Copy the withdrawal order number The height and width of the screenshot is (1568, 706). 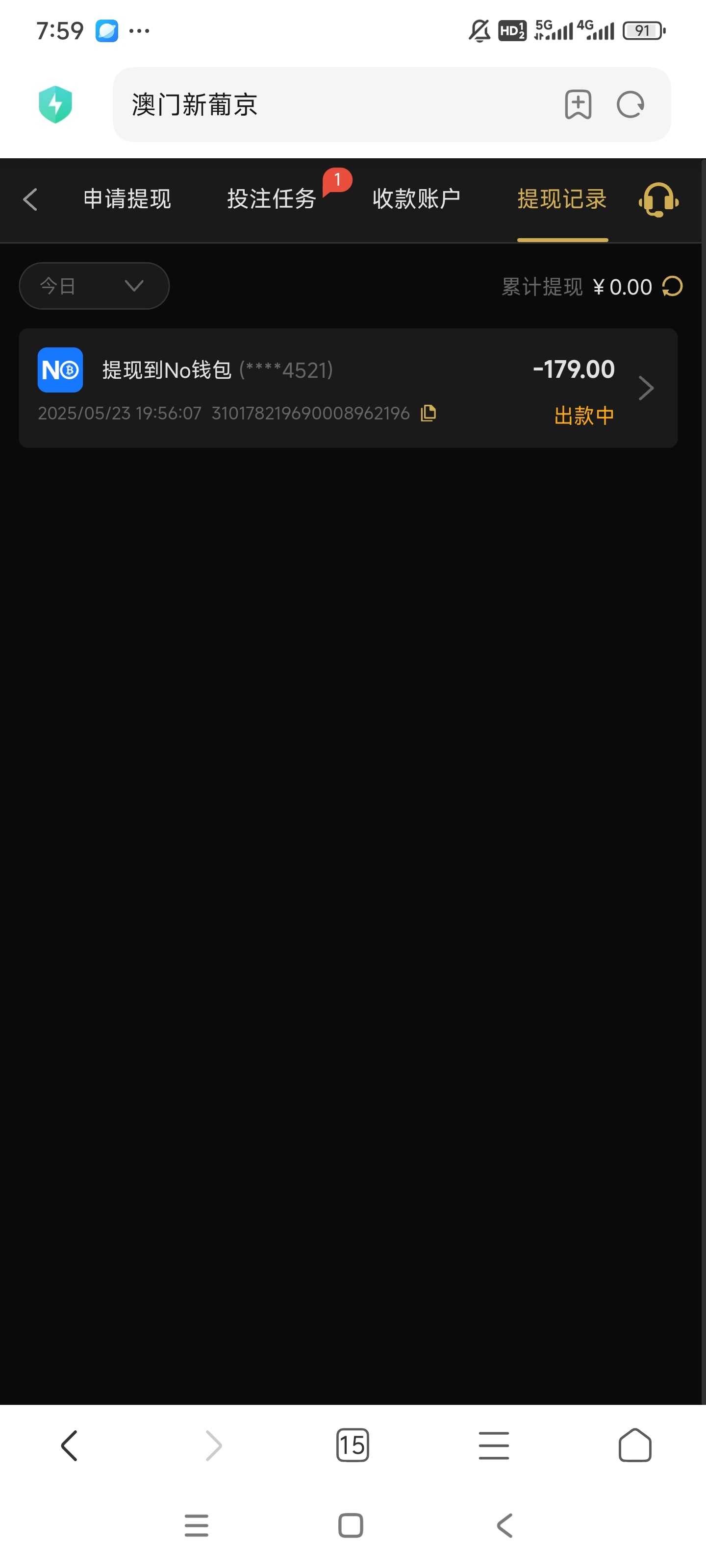(428, 413)
